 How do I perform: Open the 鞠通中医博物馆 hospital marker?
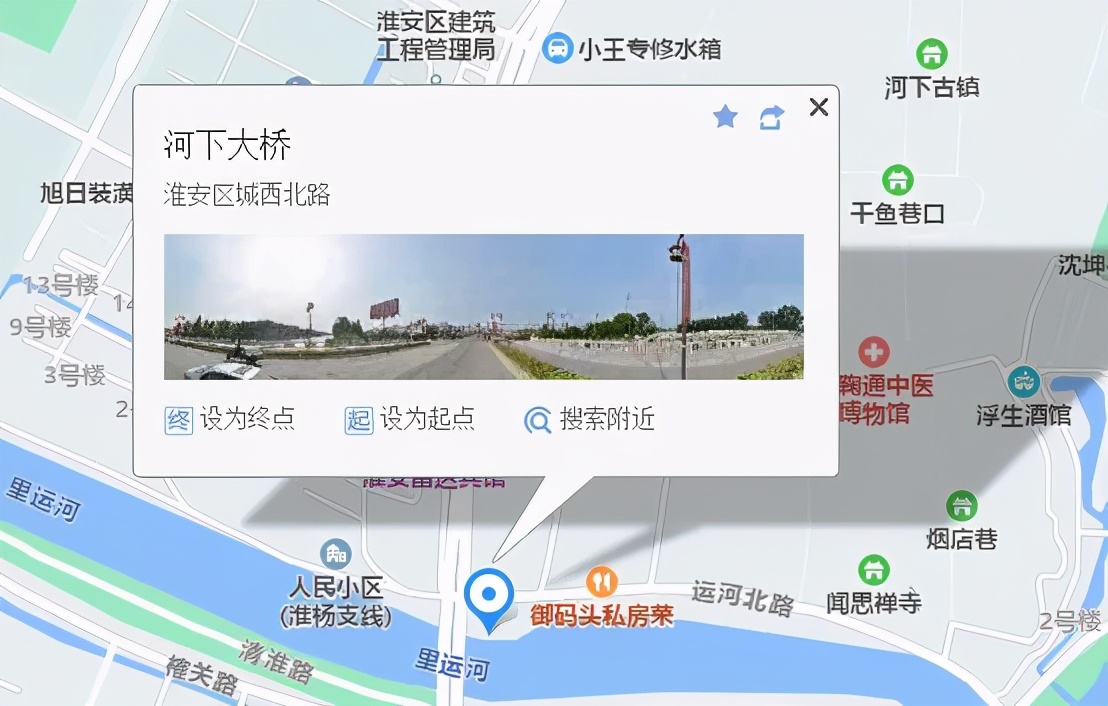coord(874,352)
